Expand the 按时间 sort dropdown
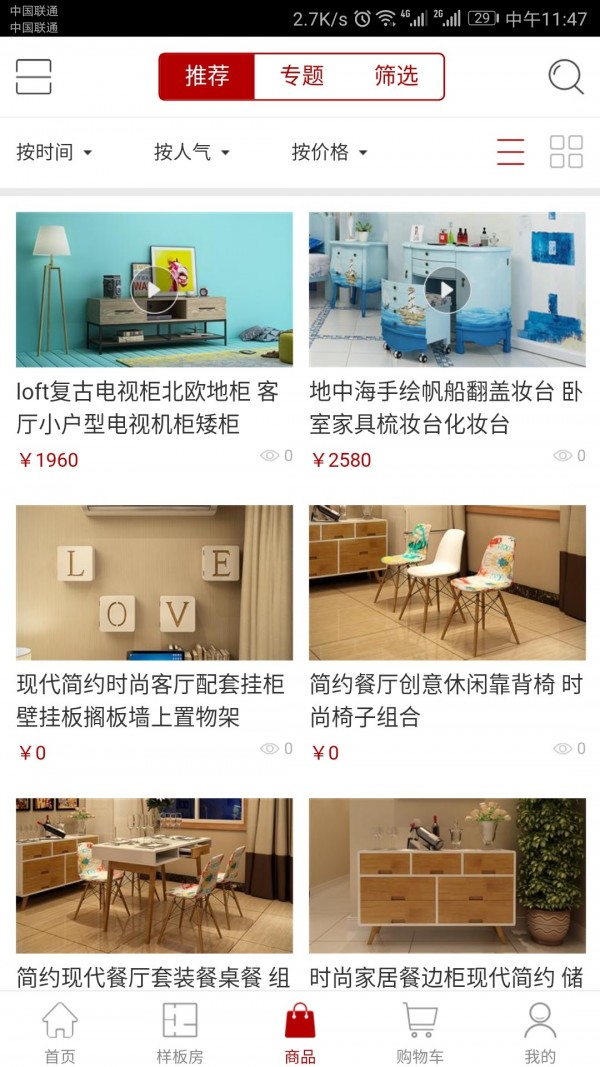 54,152
